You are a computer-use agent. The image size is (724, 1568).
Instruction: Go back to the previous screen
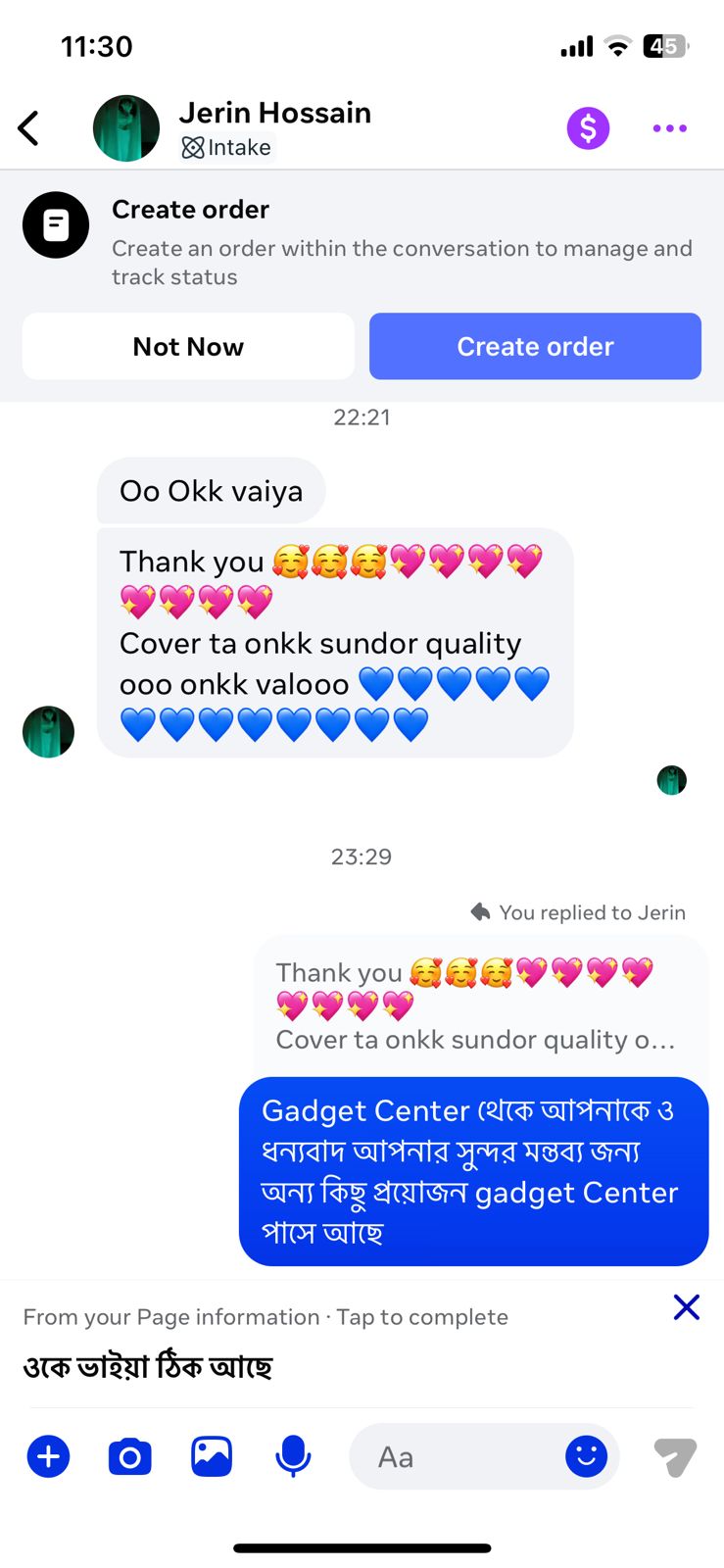pyautogui.click(x=29, y=128)
